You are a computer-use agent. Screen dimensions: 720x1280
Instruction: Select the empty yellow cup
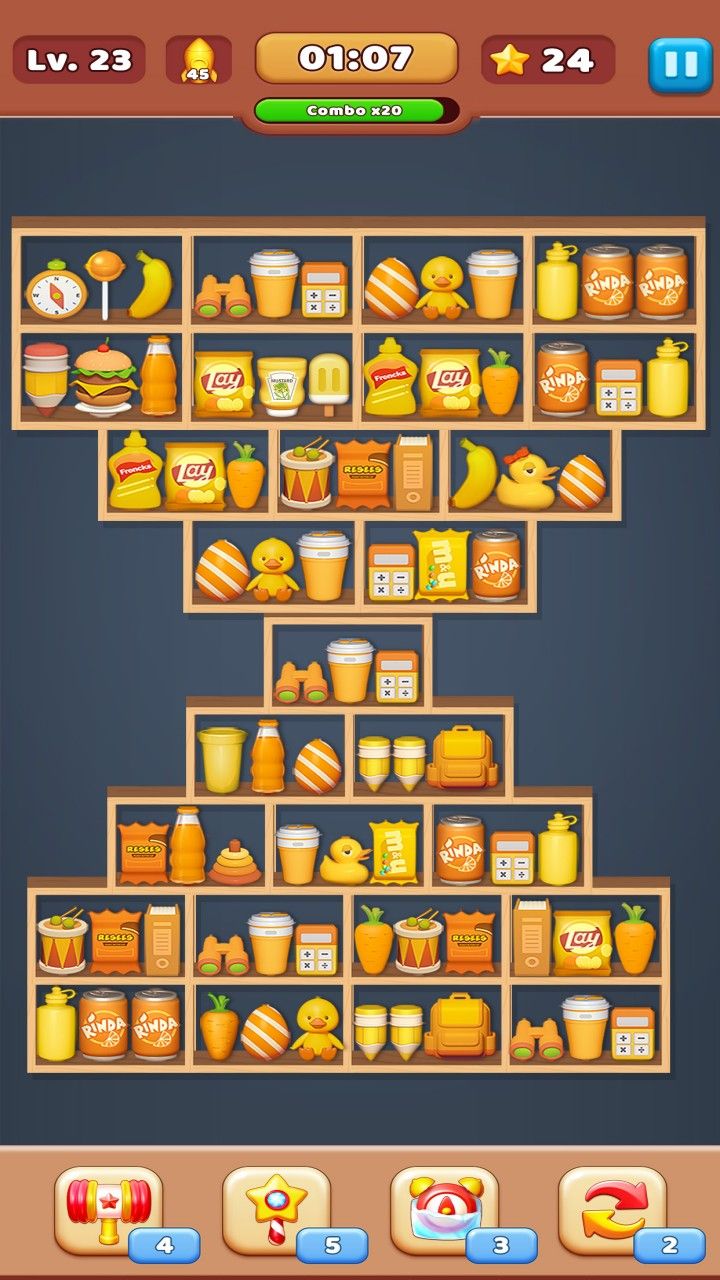click(221, 760)
